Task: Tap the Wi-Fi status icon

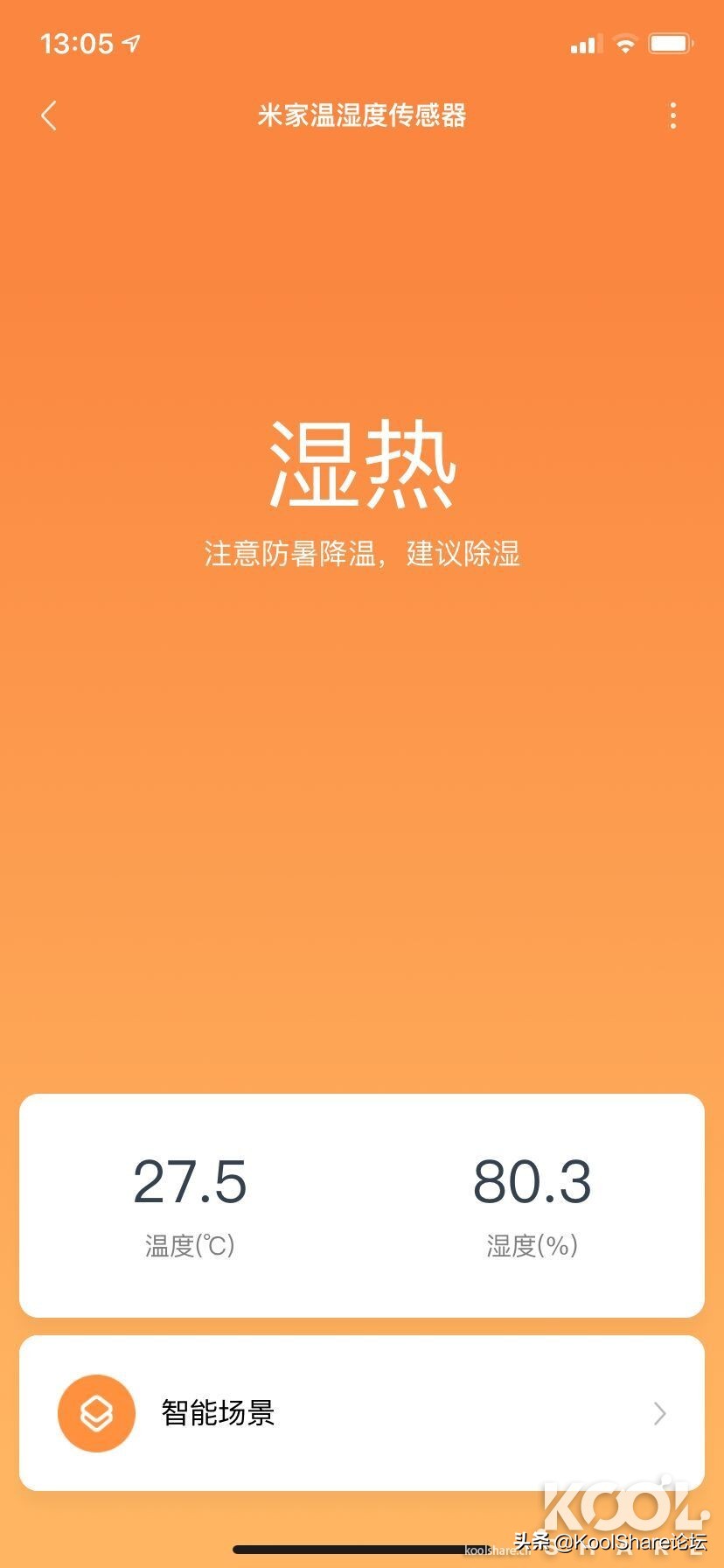Action: [x=624, y=43]
